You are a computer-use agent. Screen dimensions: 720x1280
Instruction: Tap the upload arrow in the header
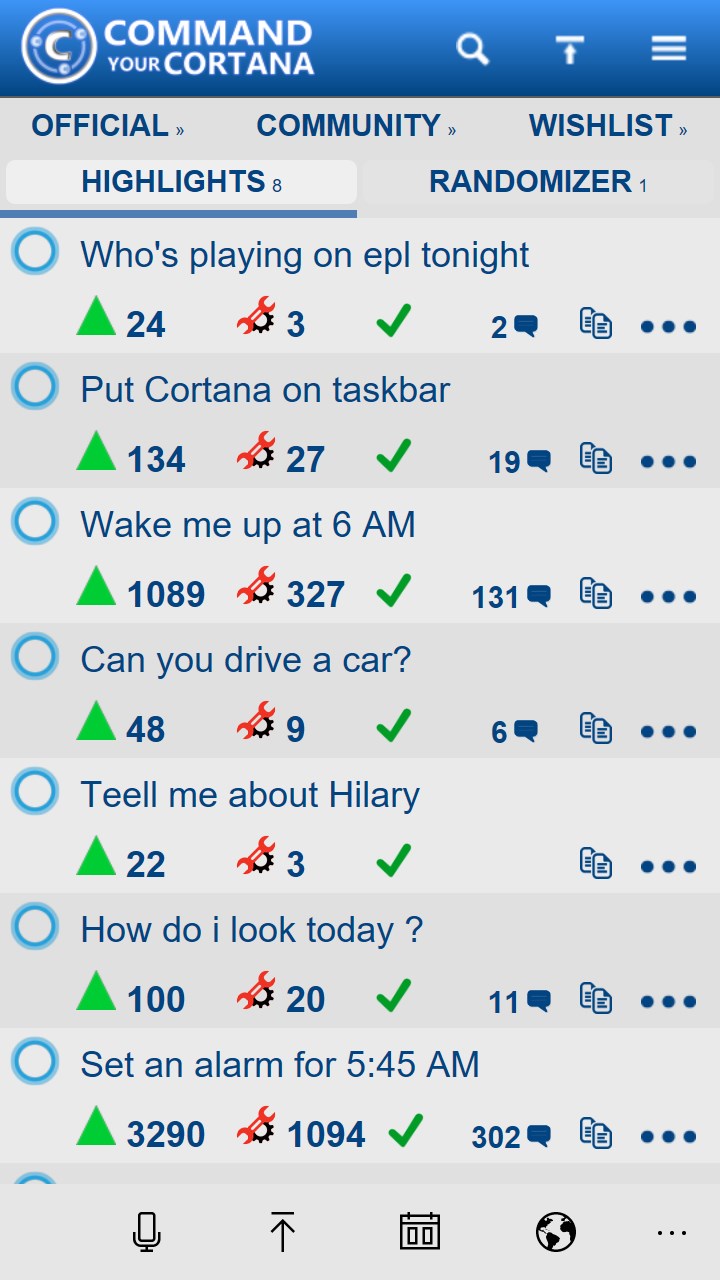[x=570, y=48]
